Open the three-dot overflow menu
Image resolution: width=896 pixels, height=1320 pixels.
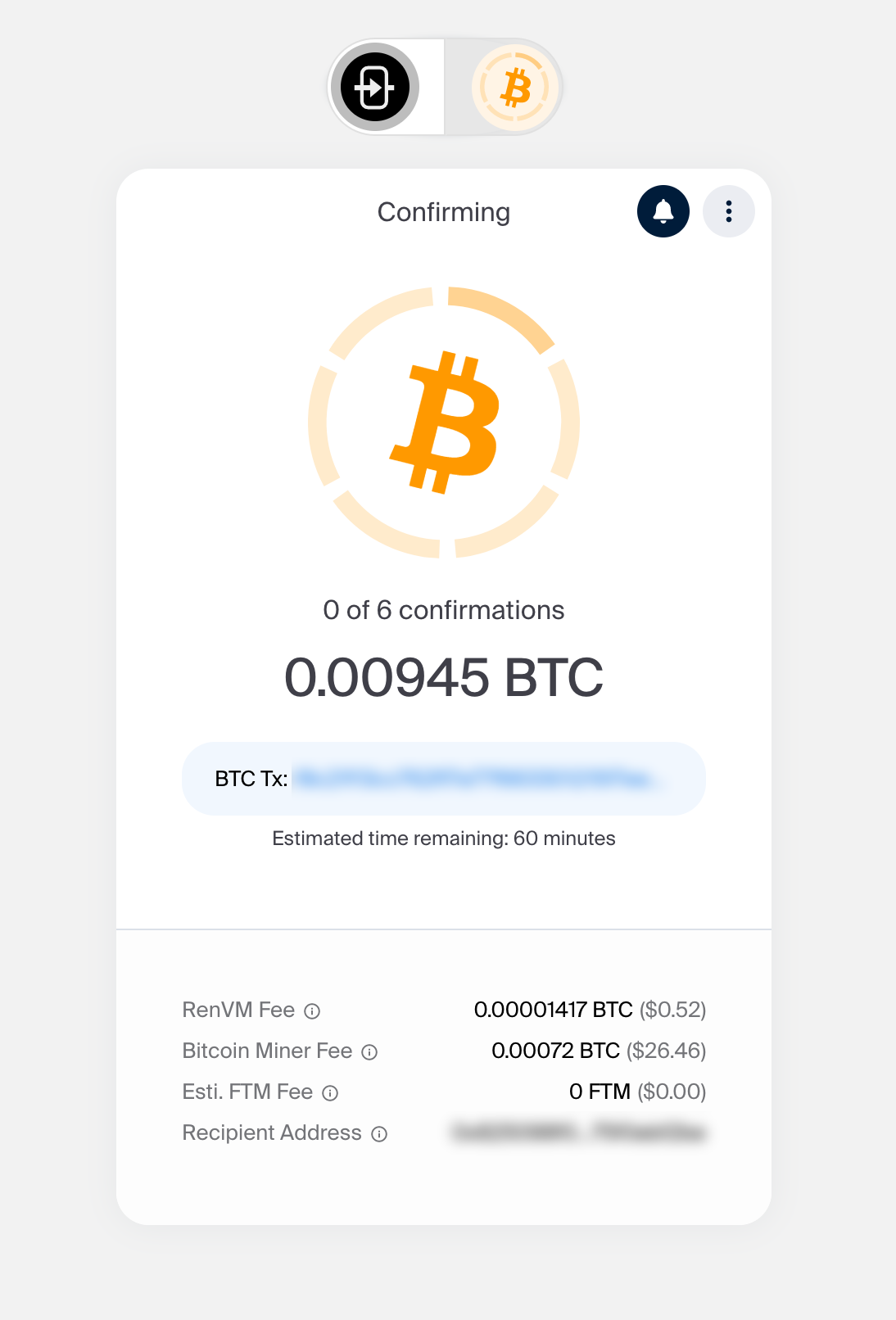click(728, 211)
